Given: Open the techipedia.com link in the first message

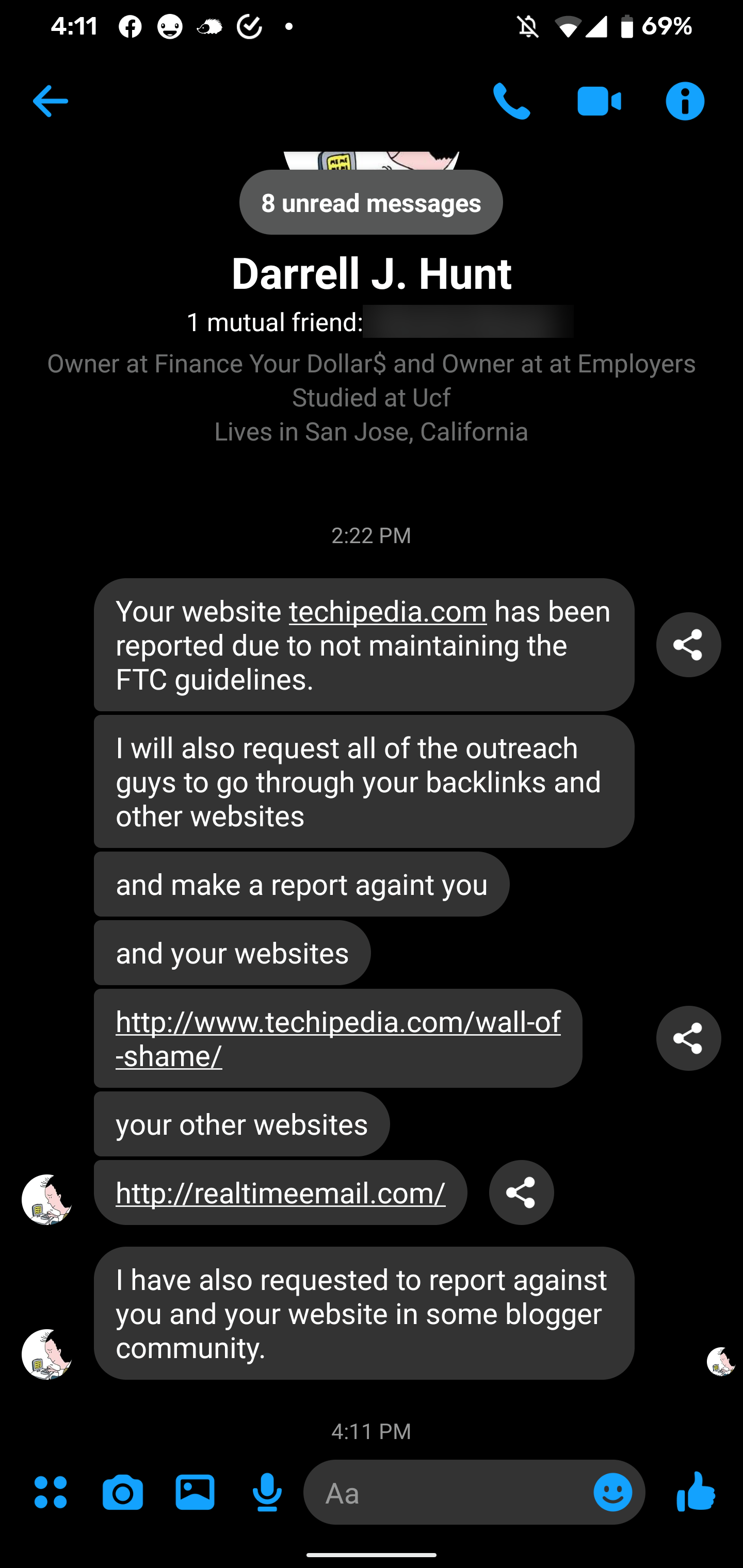Looking at the screenshot, I should tap(387, 612).
